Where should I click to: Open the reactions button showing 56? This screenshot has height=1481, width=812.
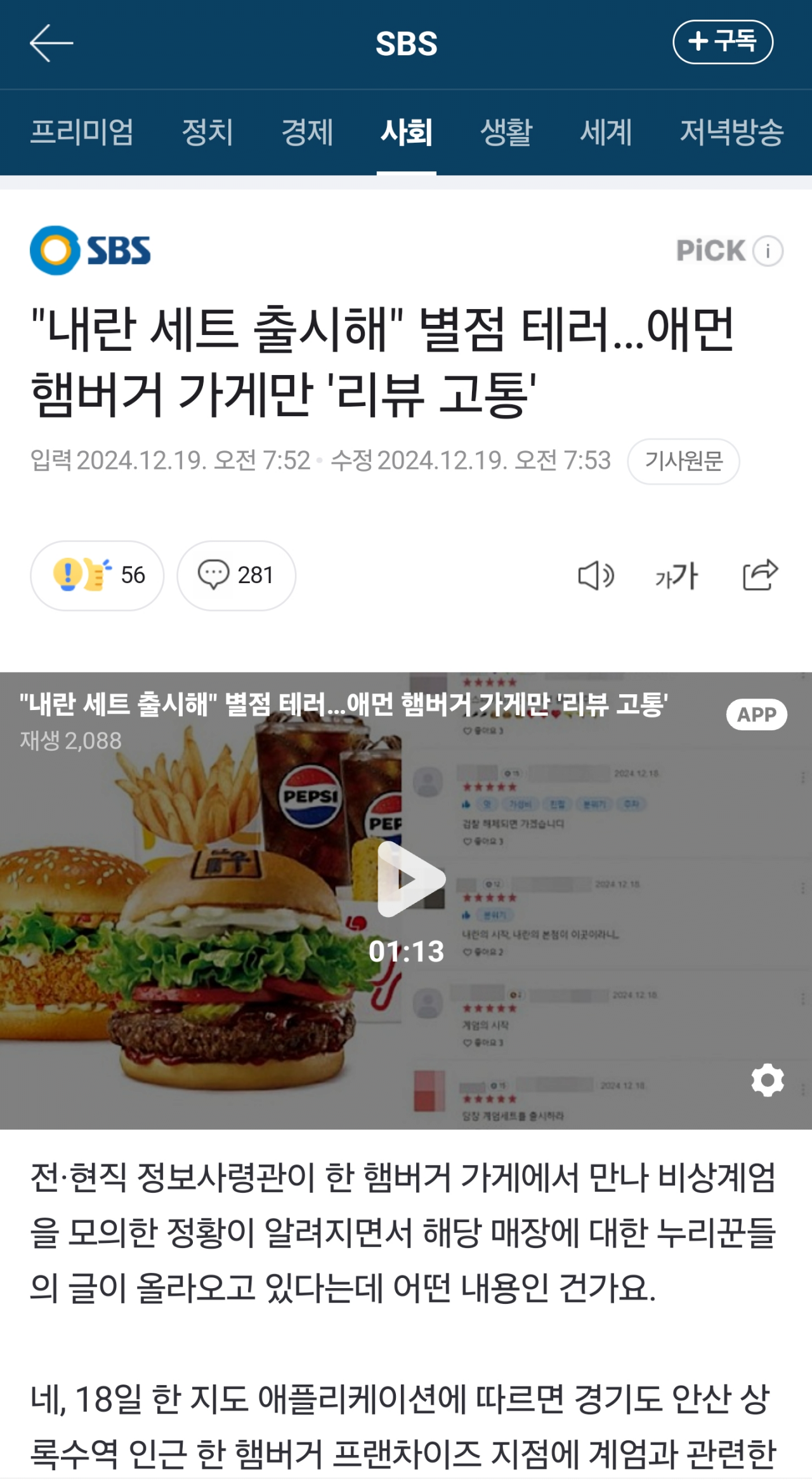(x=97, y=575)
